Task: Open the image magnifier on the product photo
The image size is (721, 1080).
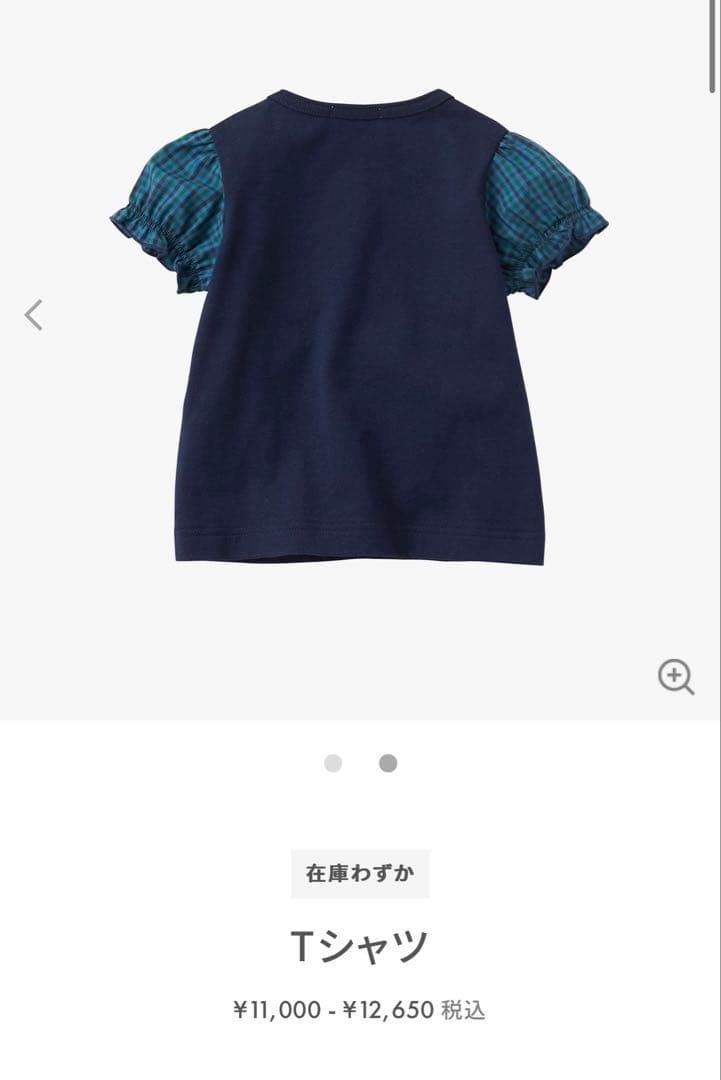Action: [676, 675]
